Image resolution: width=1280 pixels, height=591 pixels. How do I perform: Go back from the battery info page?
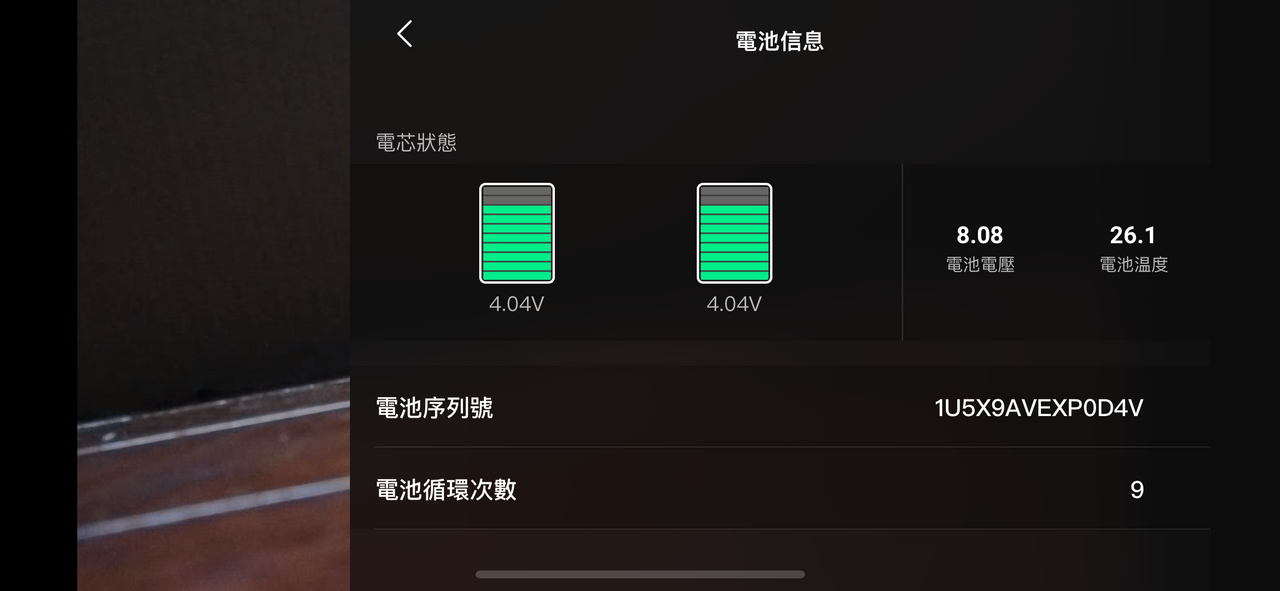point(404,34)
